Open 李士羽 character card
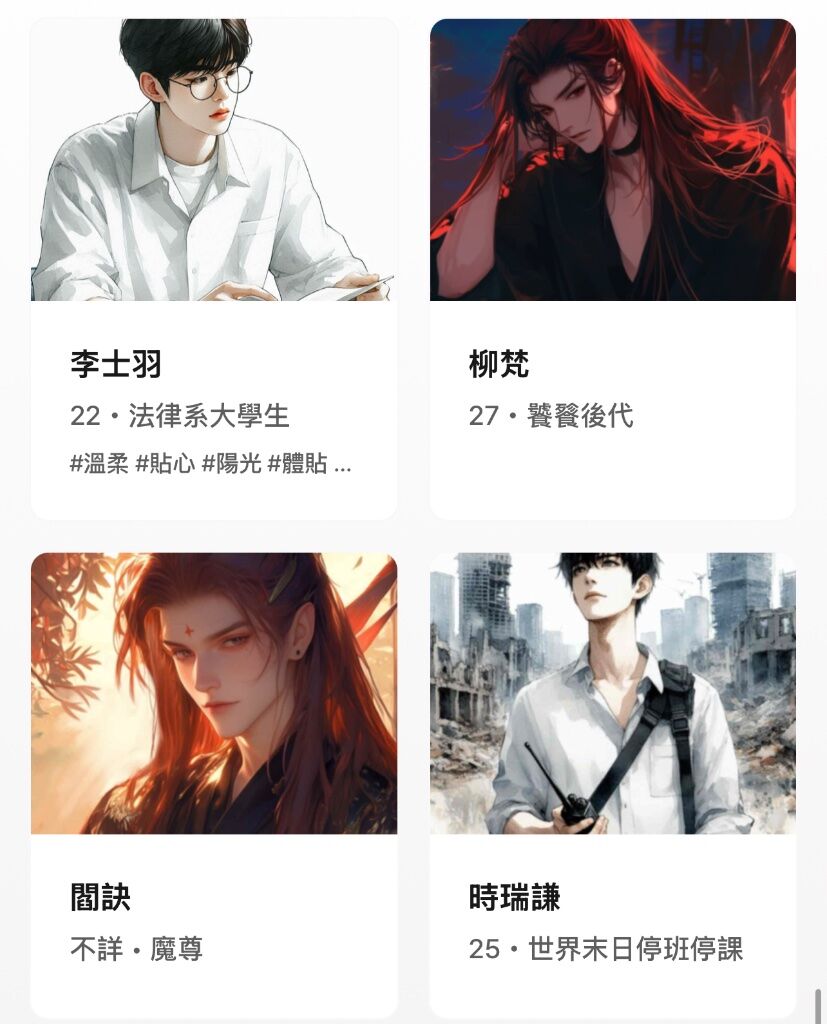Image resolution: width=827 pixels, height=1024 pixels. point(214,270)
